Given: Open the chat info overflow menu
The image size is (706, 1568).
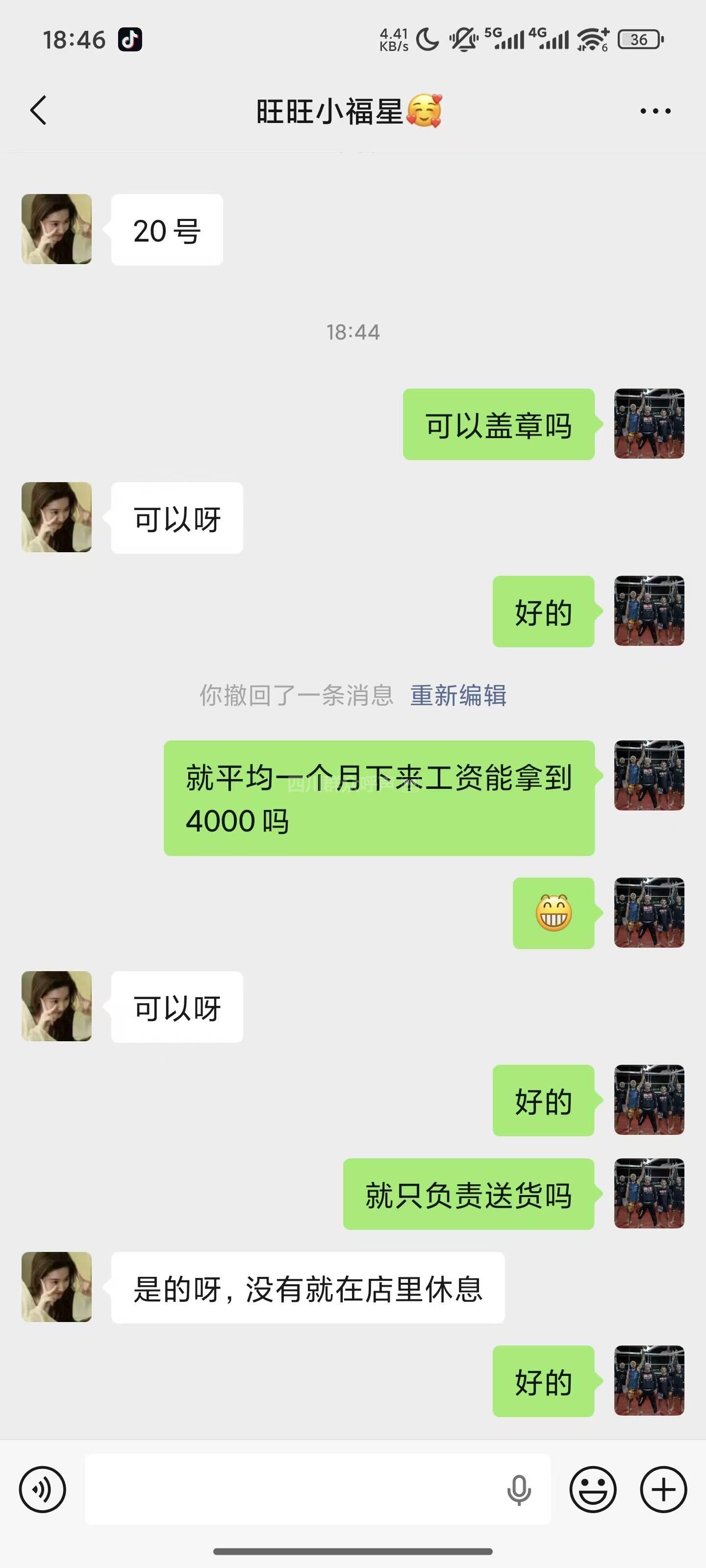Looking at the screenshot, I should pyautogui.click(x=655, y=111).
